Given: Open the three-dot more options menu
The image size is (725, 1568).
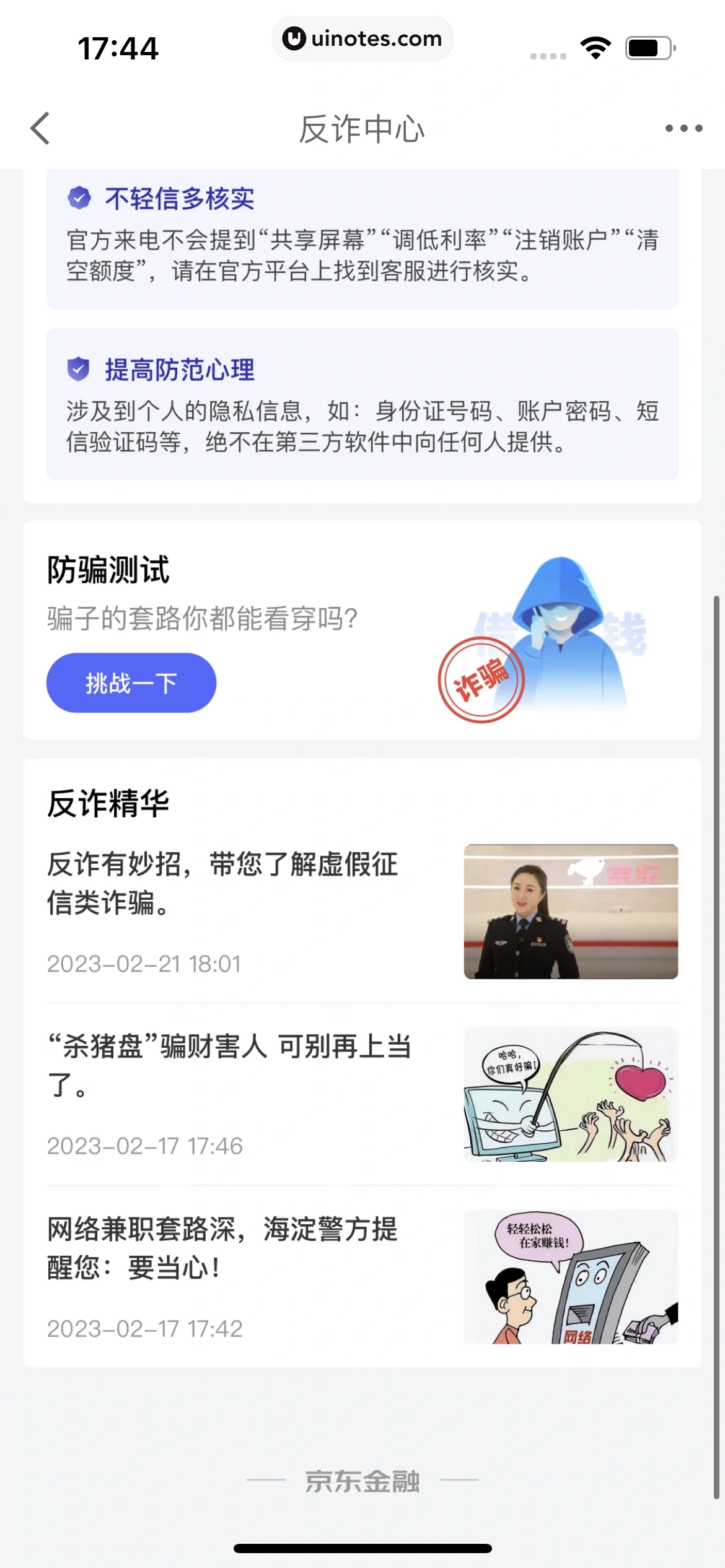Looking at the screenshot, I should [x=683, y=128].
